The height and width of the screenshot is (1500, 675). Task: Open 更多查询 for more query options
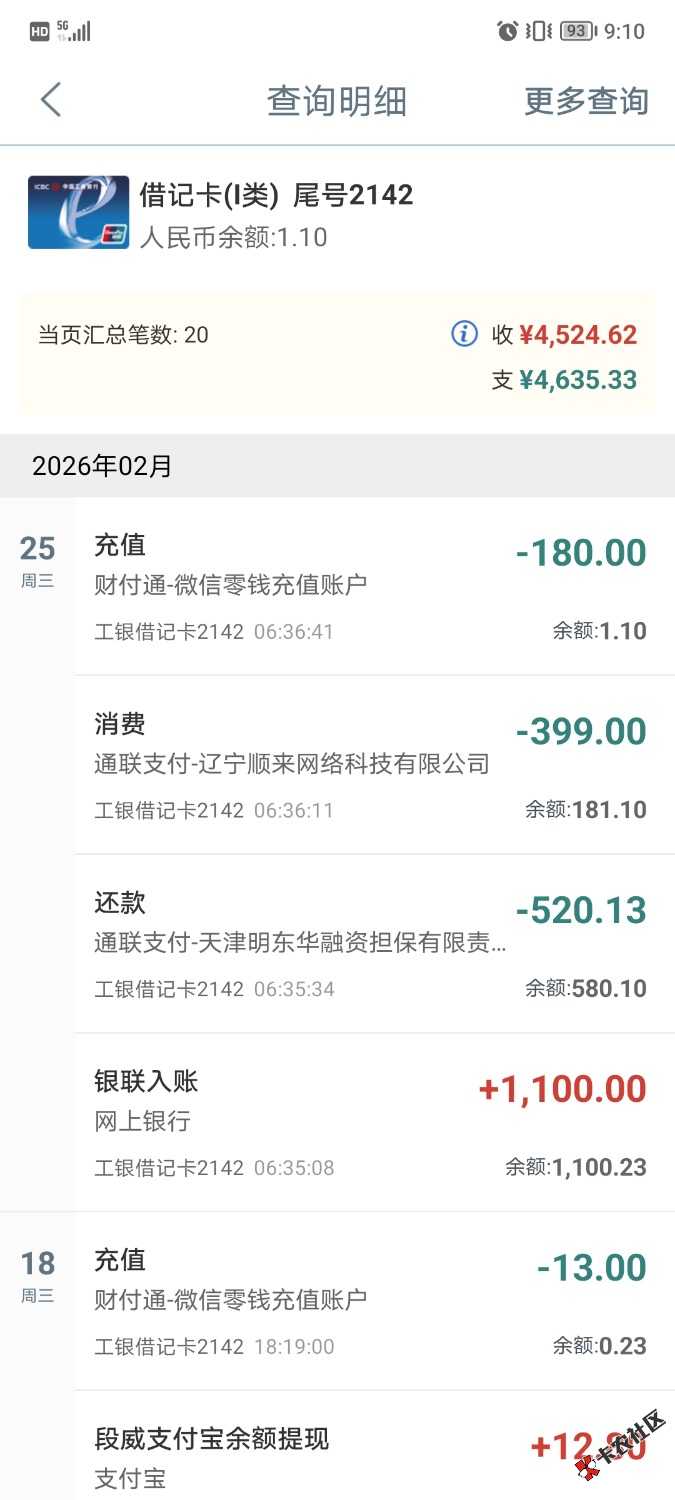tap(586, 101)
